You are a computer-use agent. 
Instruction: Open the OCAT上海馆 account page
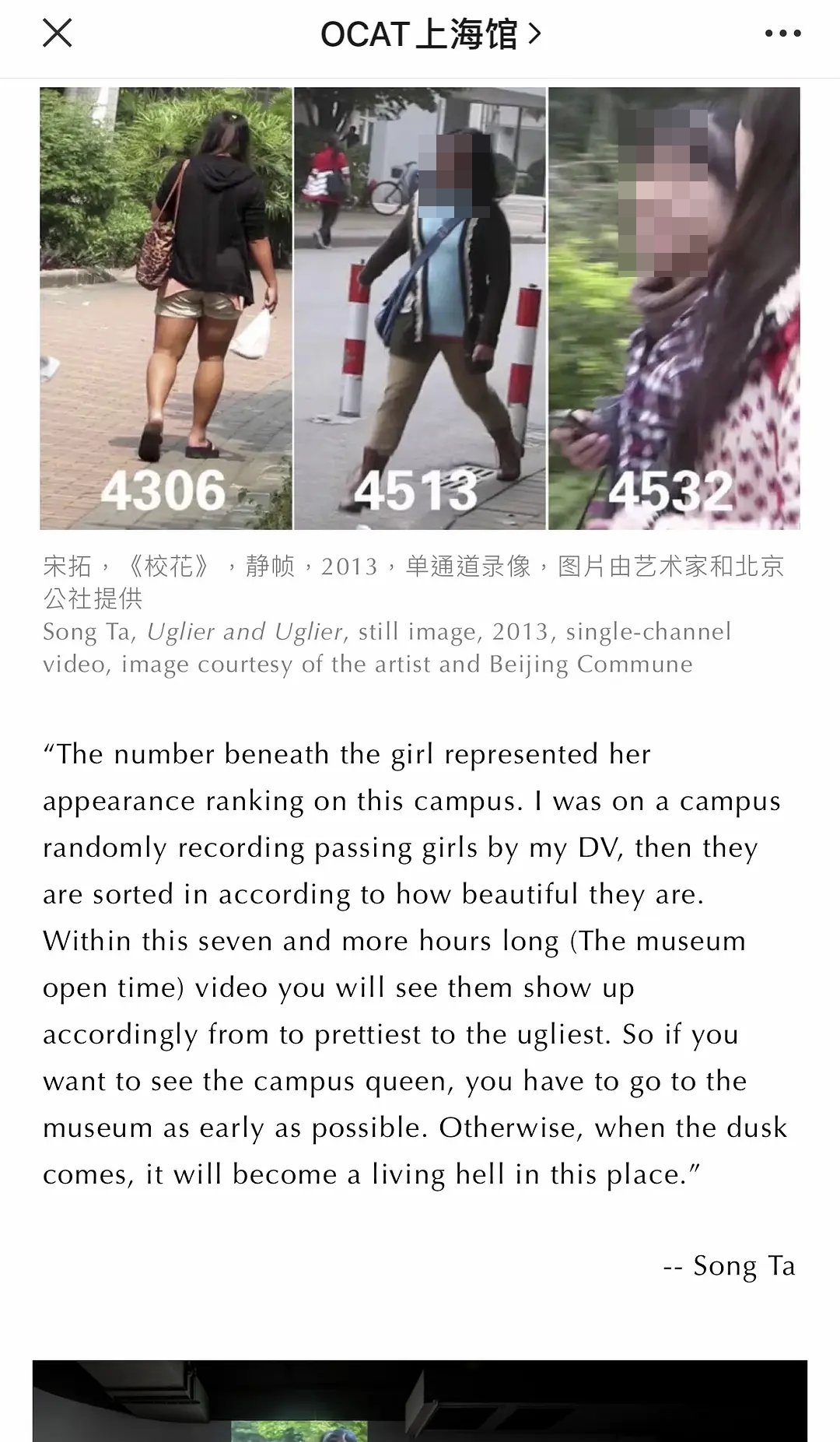click(429, 34)
